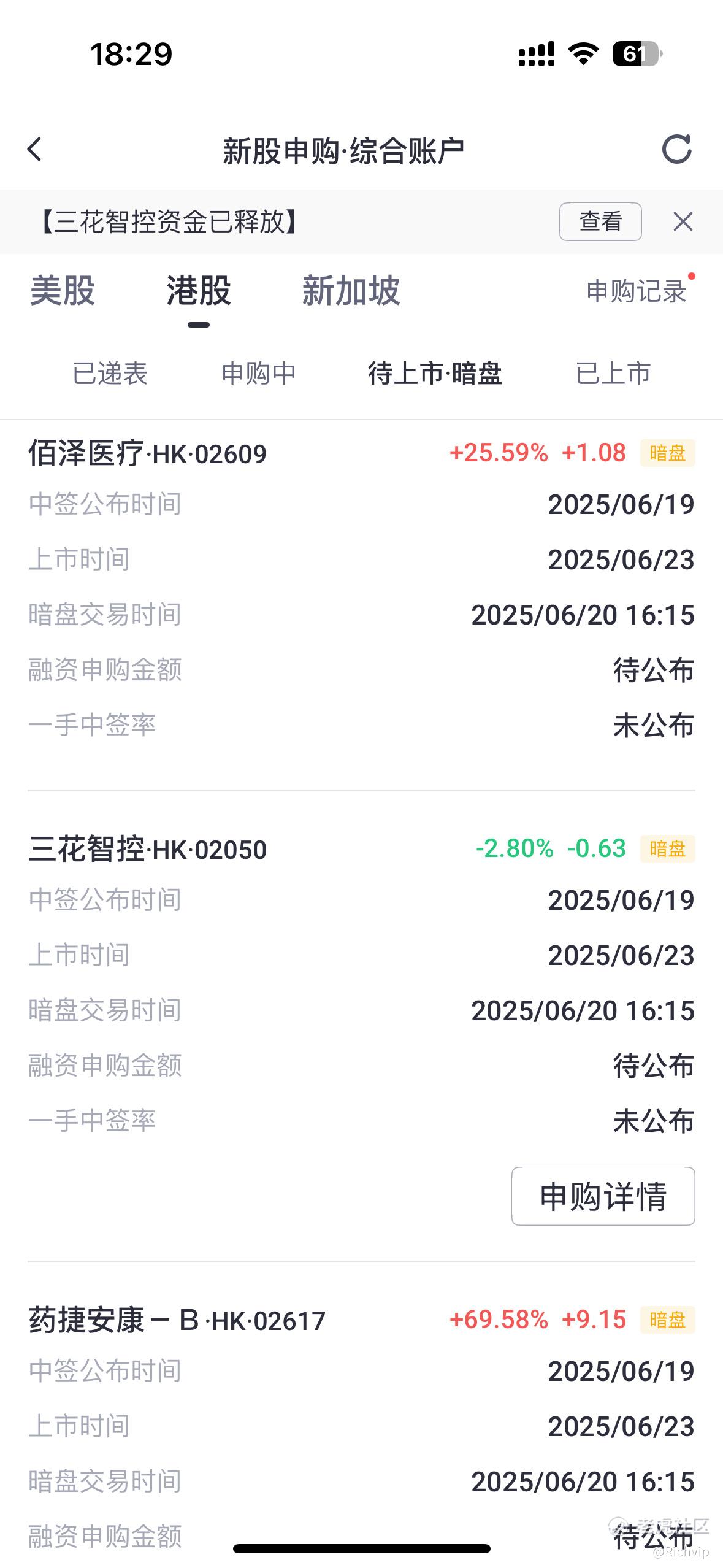The height and width of the screenshot is (1568, 723).
Task: Open 申购记录
Action: pos(636,291)
